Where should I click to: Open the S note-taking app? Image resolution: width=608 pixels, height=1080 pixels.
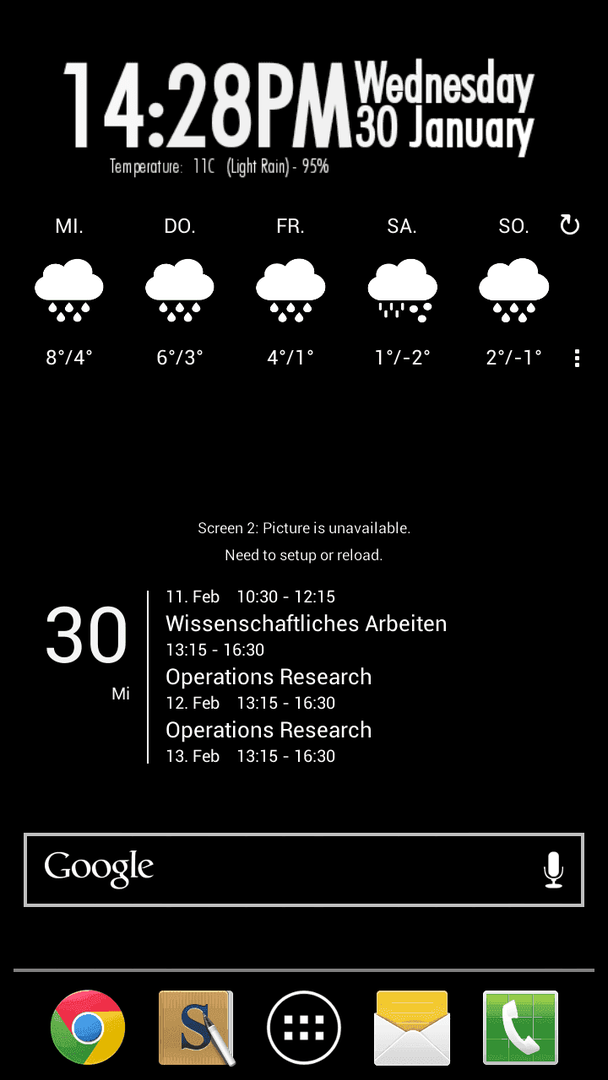click(x=196, y=1028)
